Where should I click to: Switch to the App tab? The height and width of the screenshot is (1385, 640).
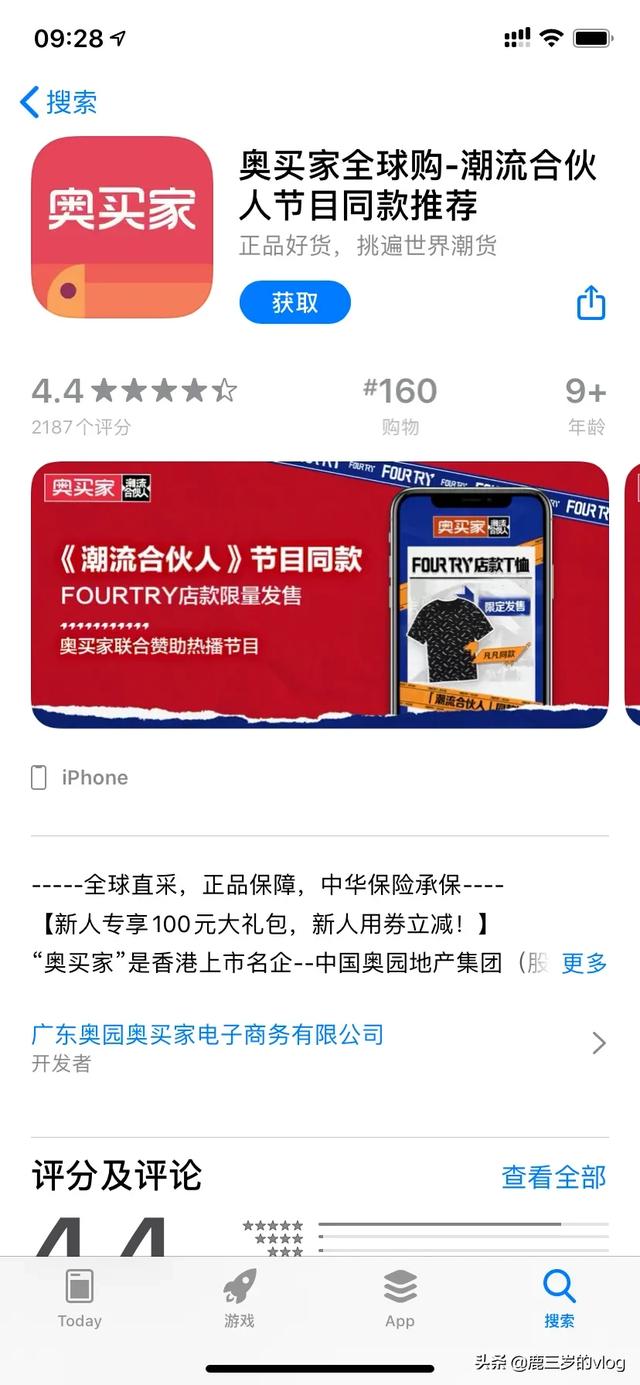pos(399,1298)
